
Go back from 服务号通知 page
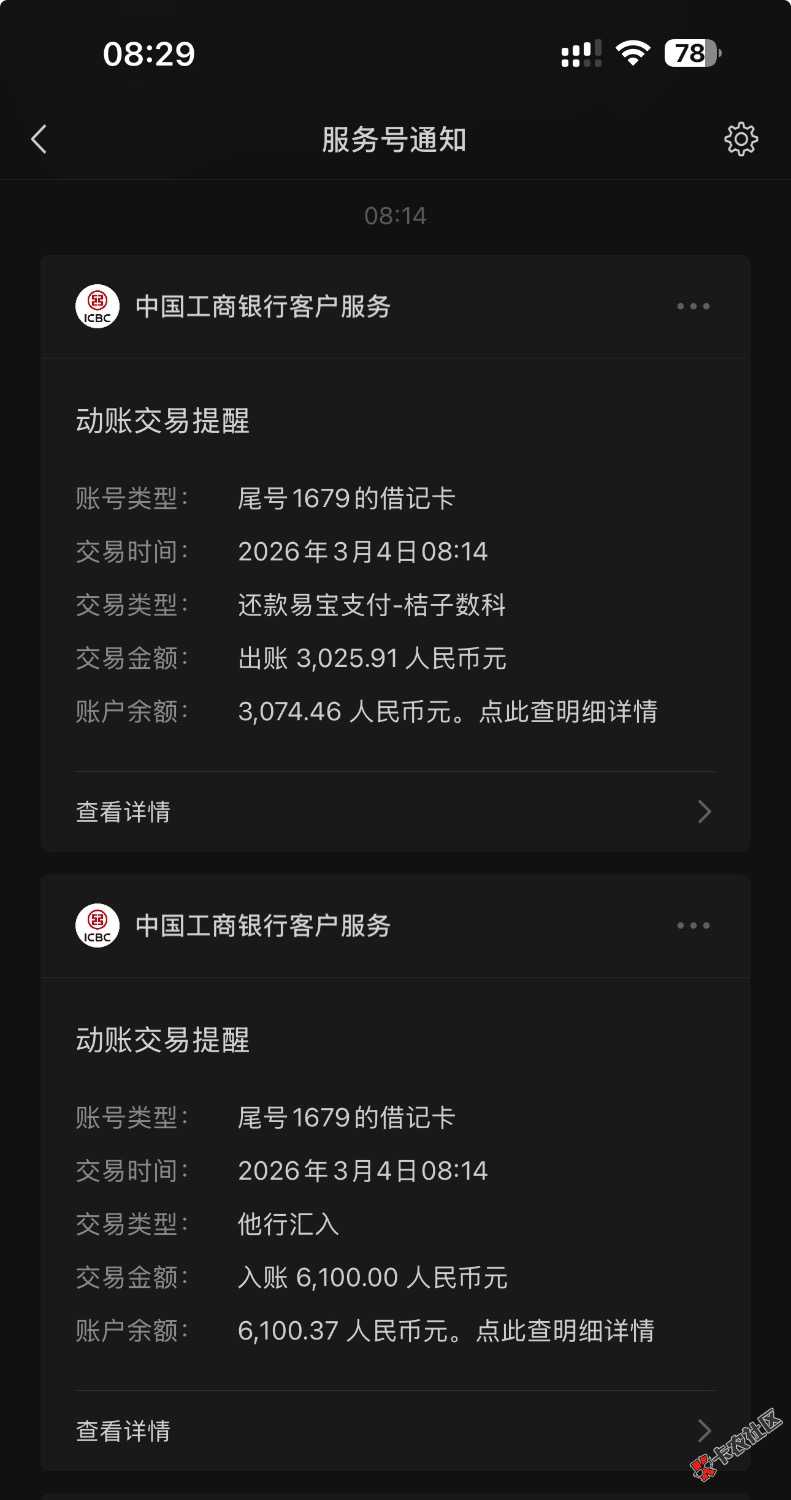40,139
